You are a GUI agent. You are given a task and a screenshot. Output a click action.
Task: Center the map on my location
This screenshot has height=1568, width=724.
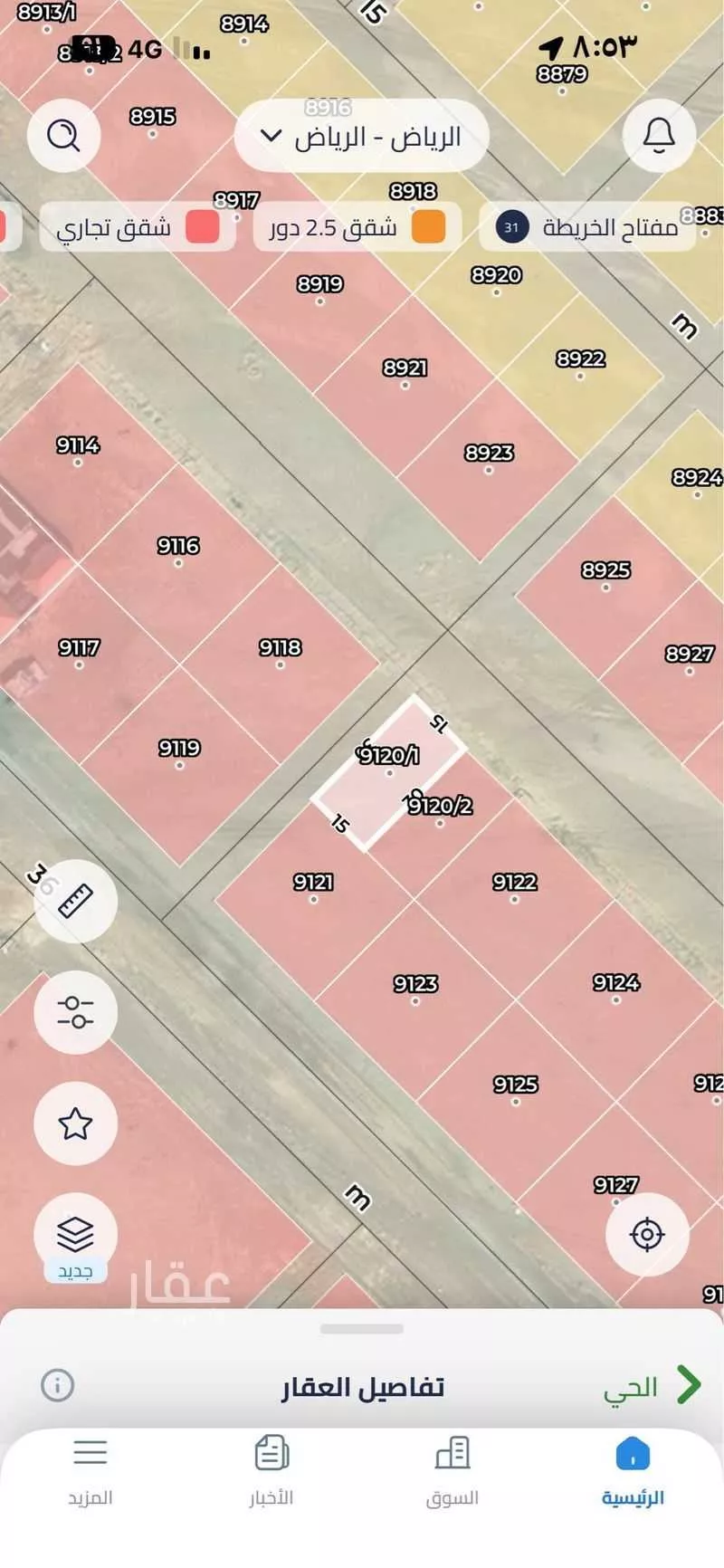(x=647, y=1234)
